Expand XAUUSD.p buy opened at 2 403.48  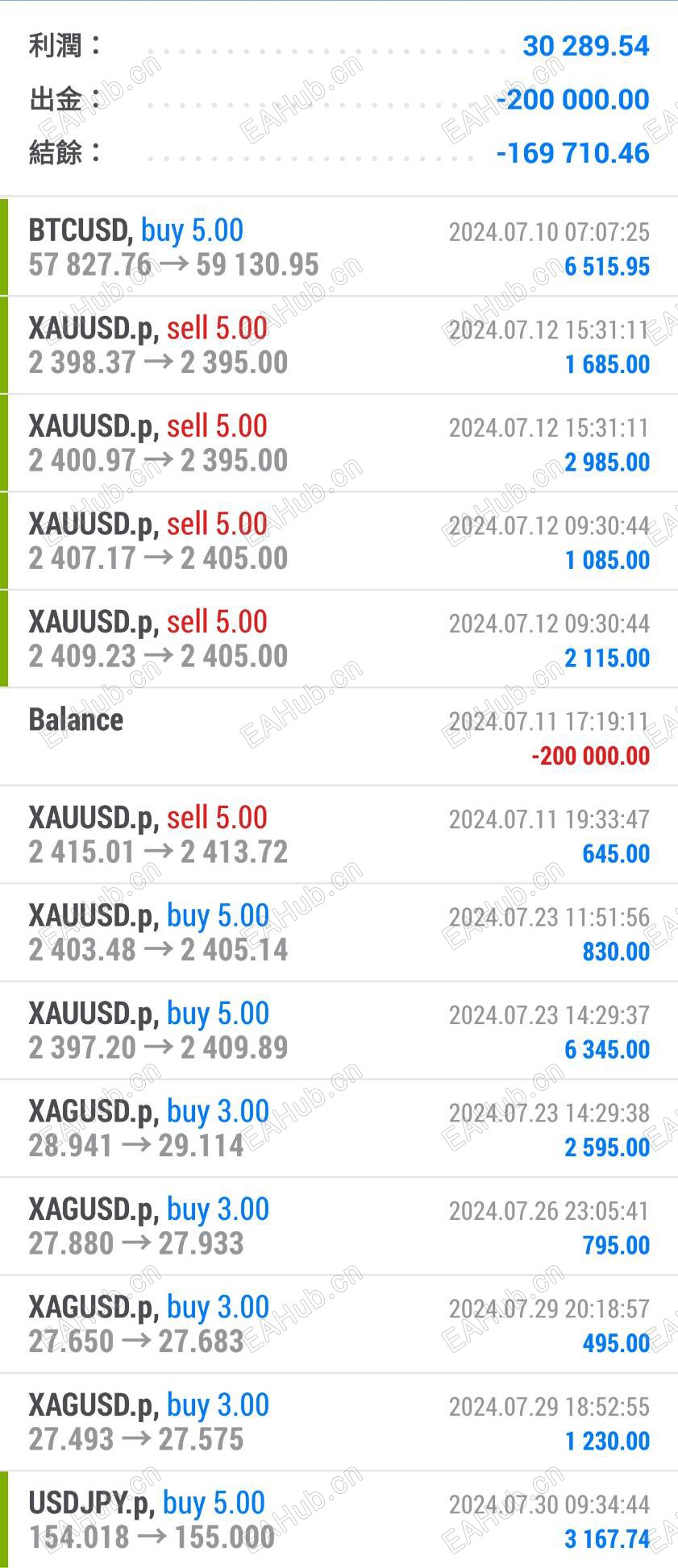tap(339, 932)
